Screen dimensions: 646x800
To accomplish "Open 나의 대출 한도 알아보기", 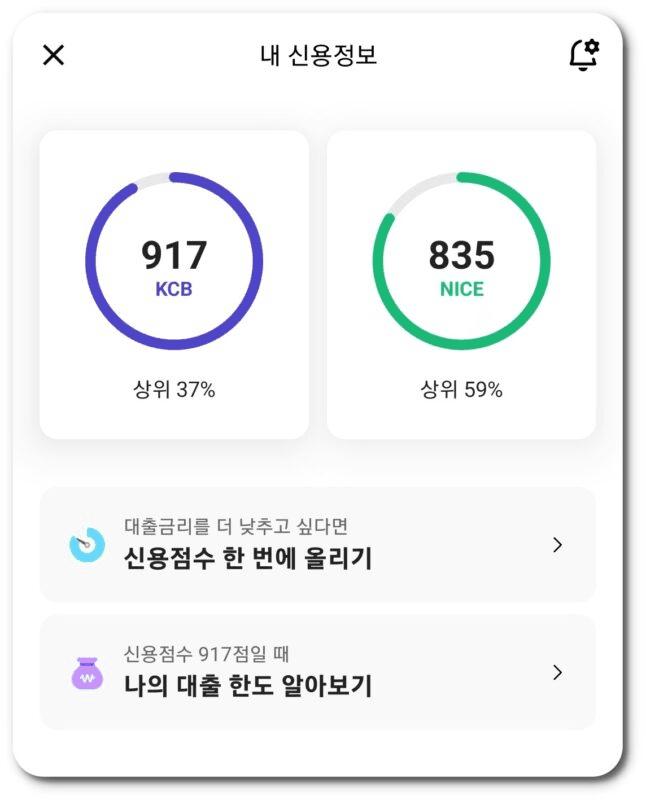I will coord(317,672).
